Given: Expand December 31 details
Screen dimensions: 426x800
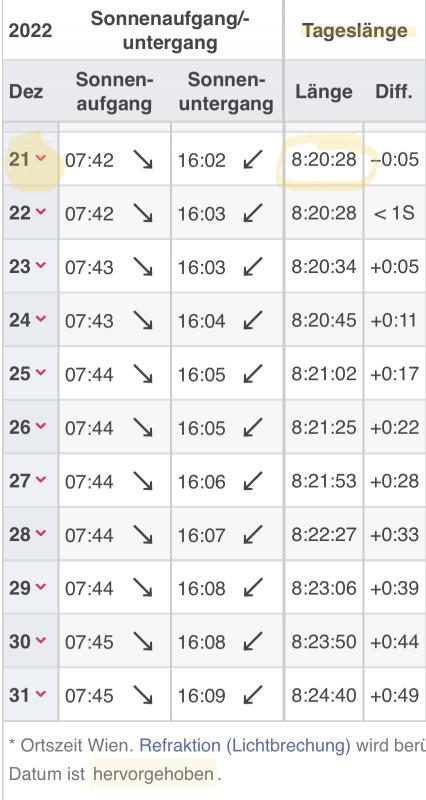Looking at the screenshot, I should (x=41, y=694).
